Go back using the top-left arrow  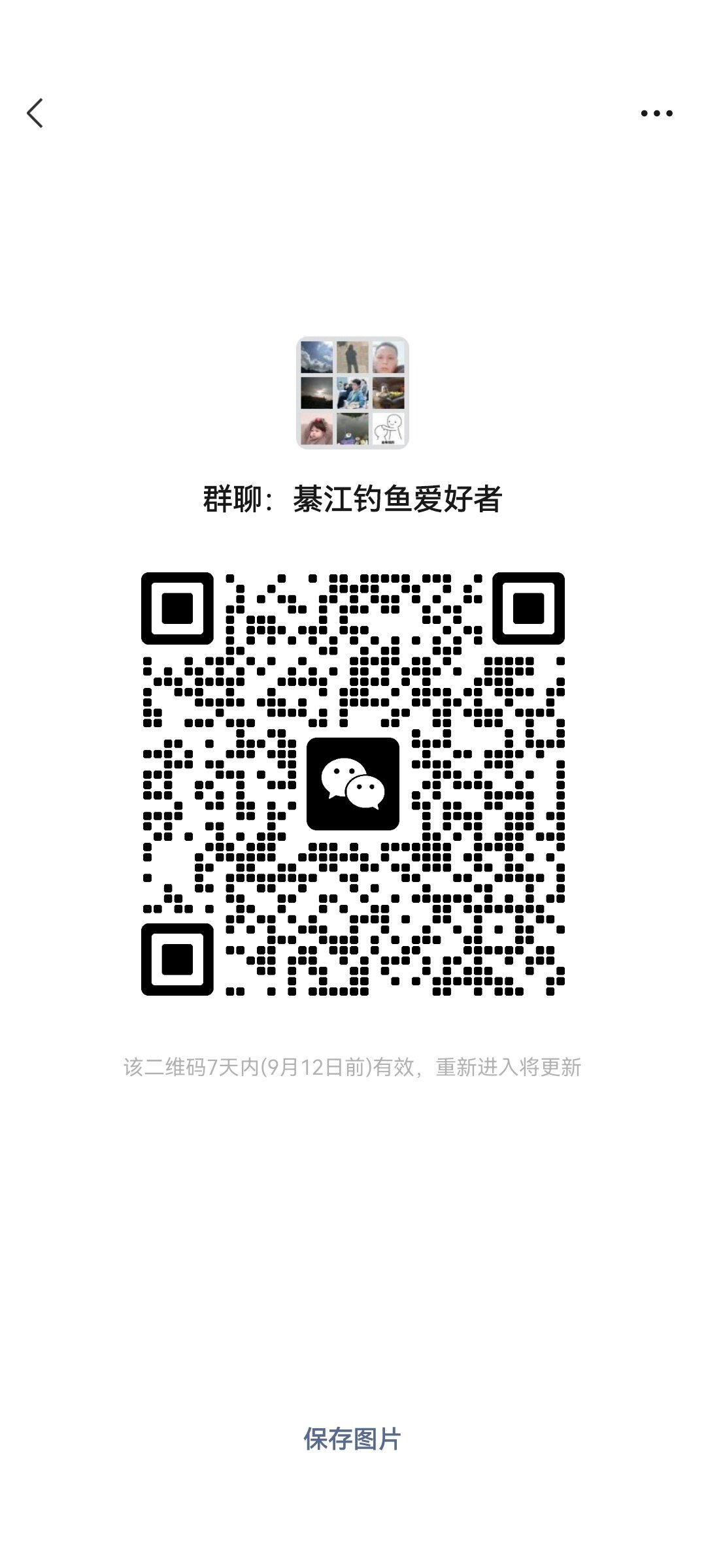pyautogui.click(x=35, y=113)
